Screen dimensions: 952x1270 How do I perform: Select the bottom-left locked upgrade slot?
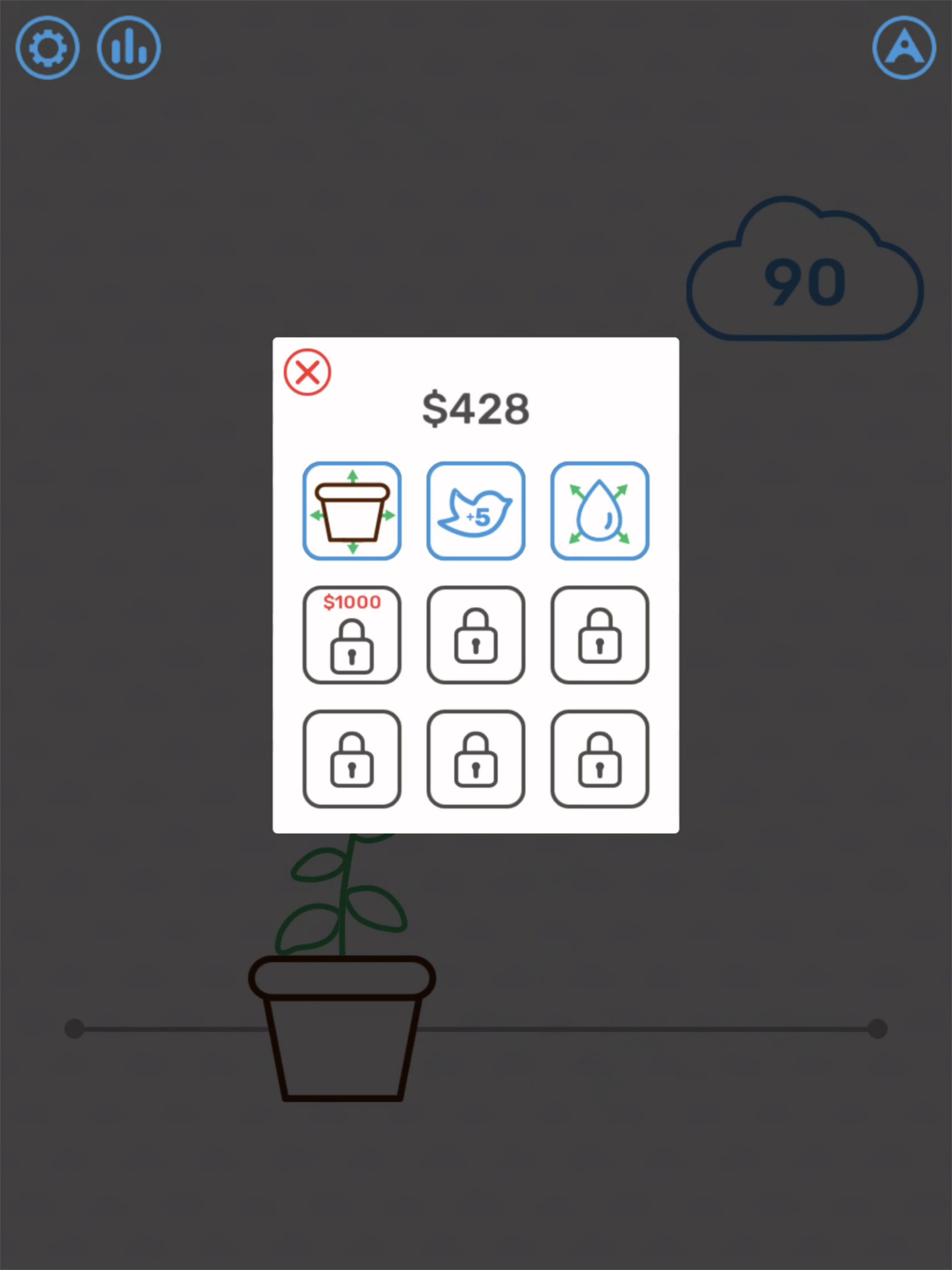coord(352,759)
